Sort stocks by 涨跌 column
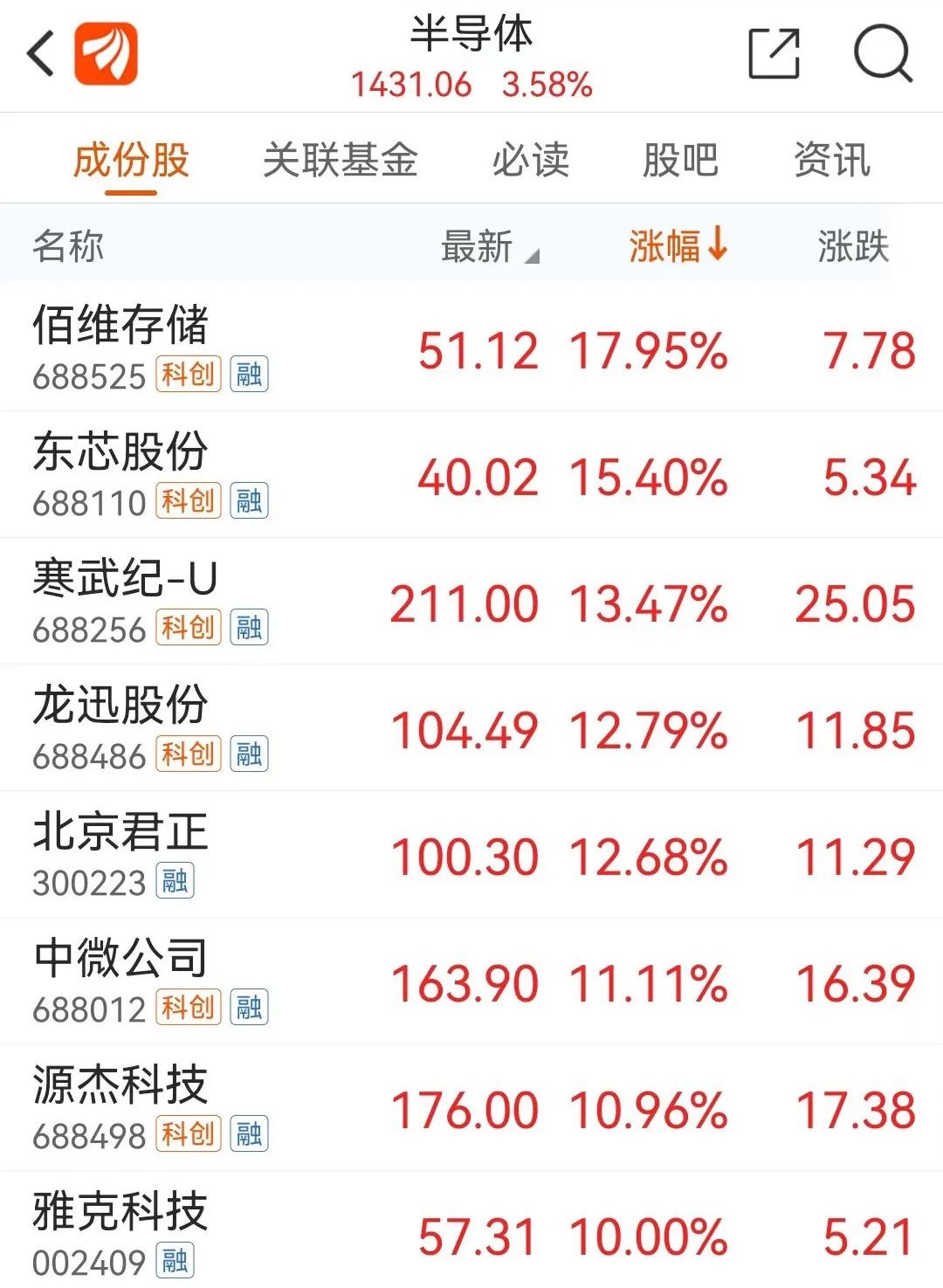Viewport: 943px width, 1288px height. tap(853, 246)
